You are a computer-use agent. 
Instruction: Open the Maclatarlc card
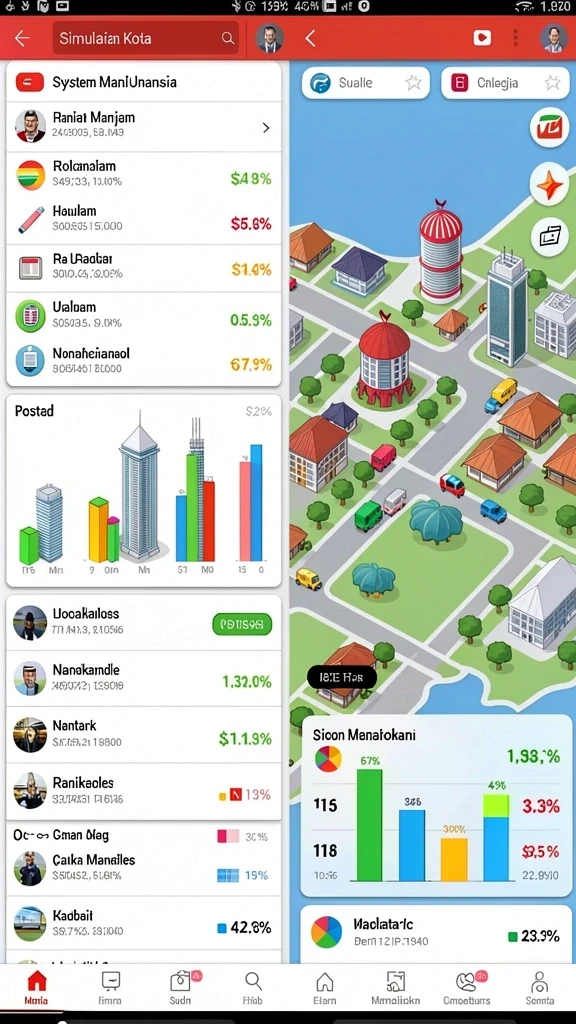coord(437,934)
